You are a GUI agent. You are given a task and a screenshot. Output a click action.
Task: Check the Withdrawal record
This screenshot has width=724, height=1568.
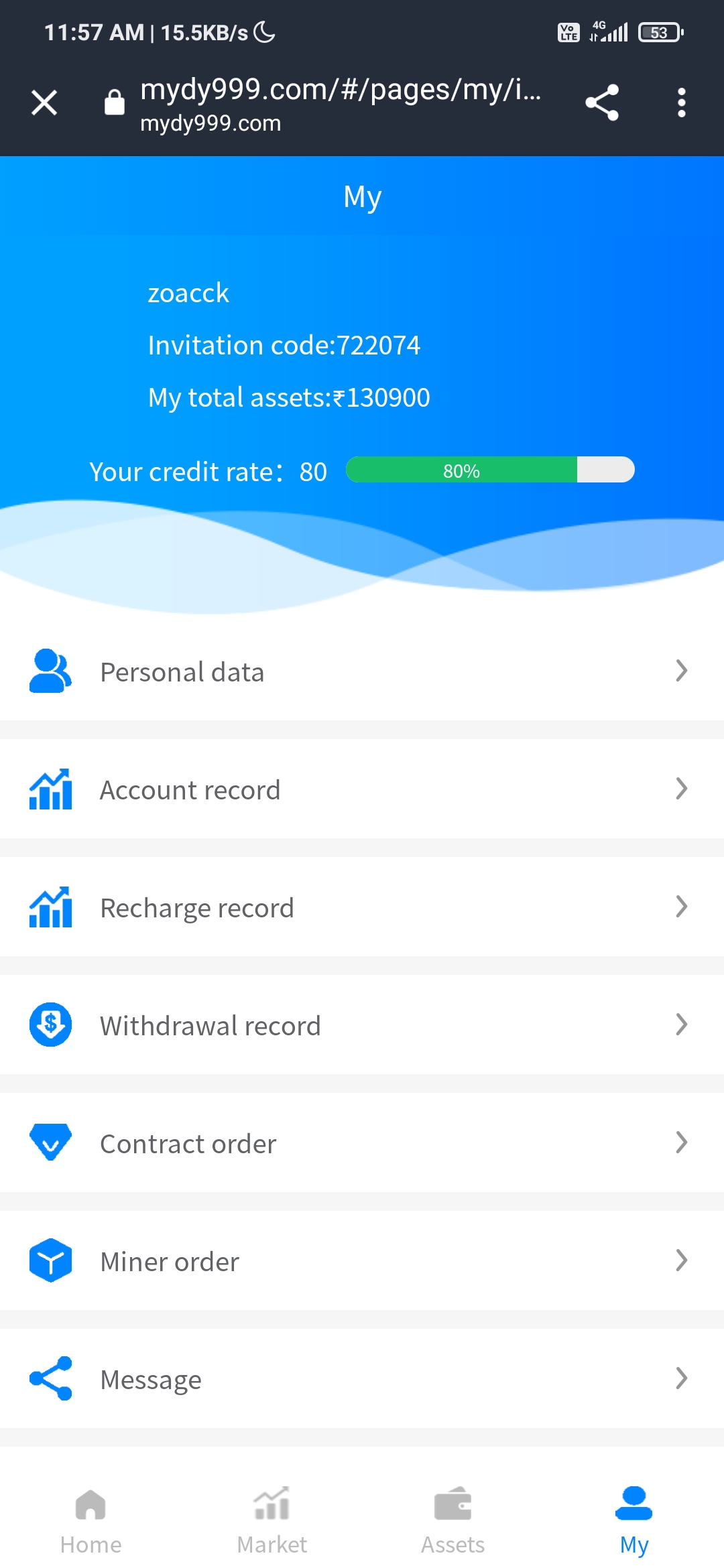[x=362, y=1025]
